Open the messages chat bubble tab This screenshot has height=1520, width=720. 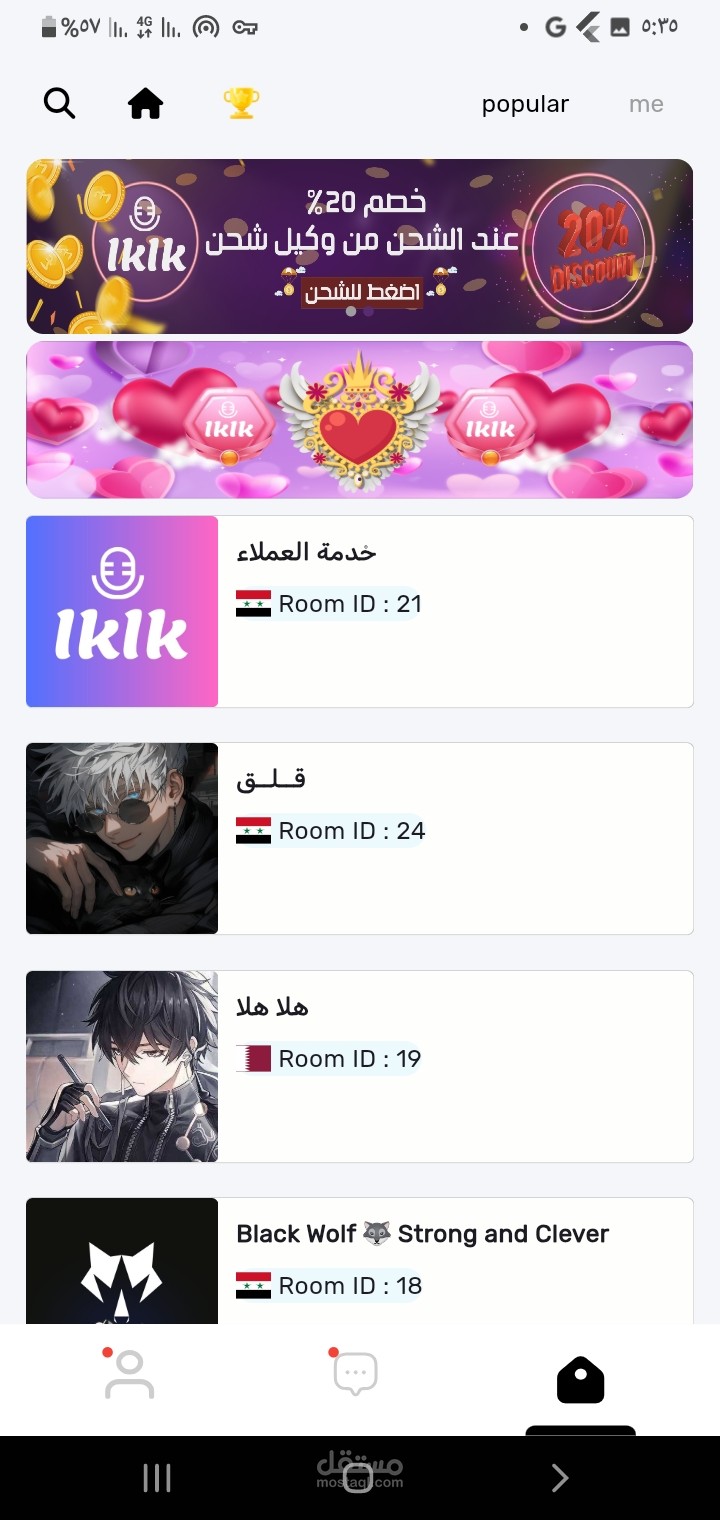[355, 1374]
